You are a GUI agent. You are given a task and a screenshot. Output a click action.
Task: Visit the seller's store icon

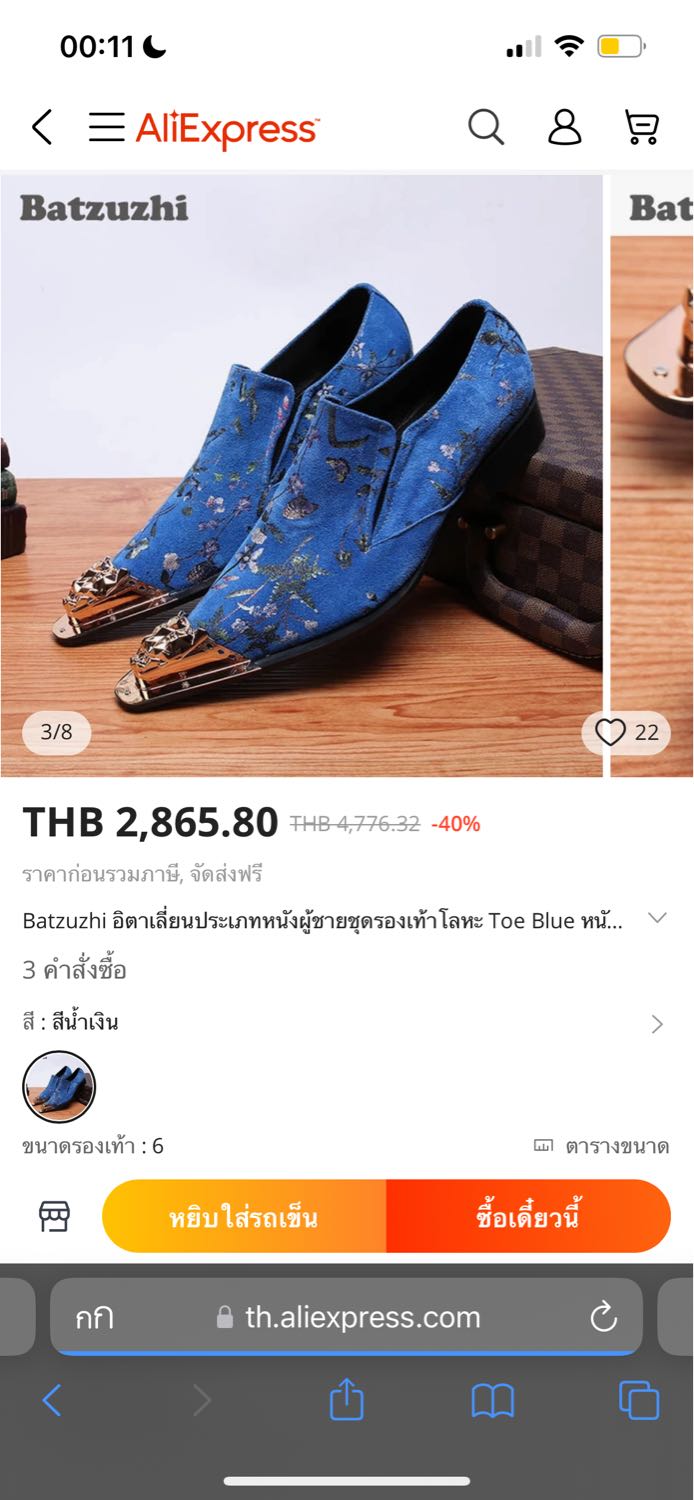54,1216
